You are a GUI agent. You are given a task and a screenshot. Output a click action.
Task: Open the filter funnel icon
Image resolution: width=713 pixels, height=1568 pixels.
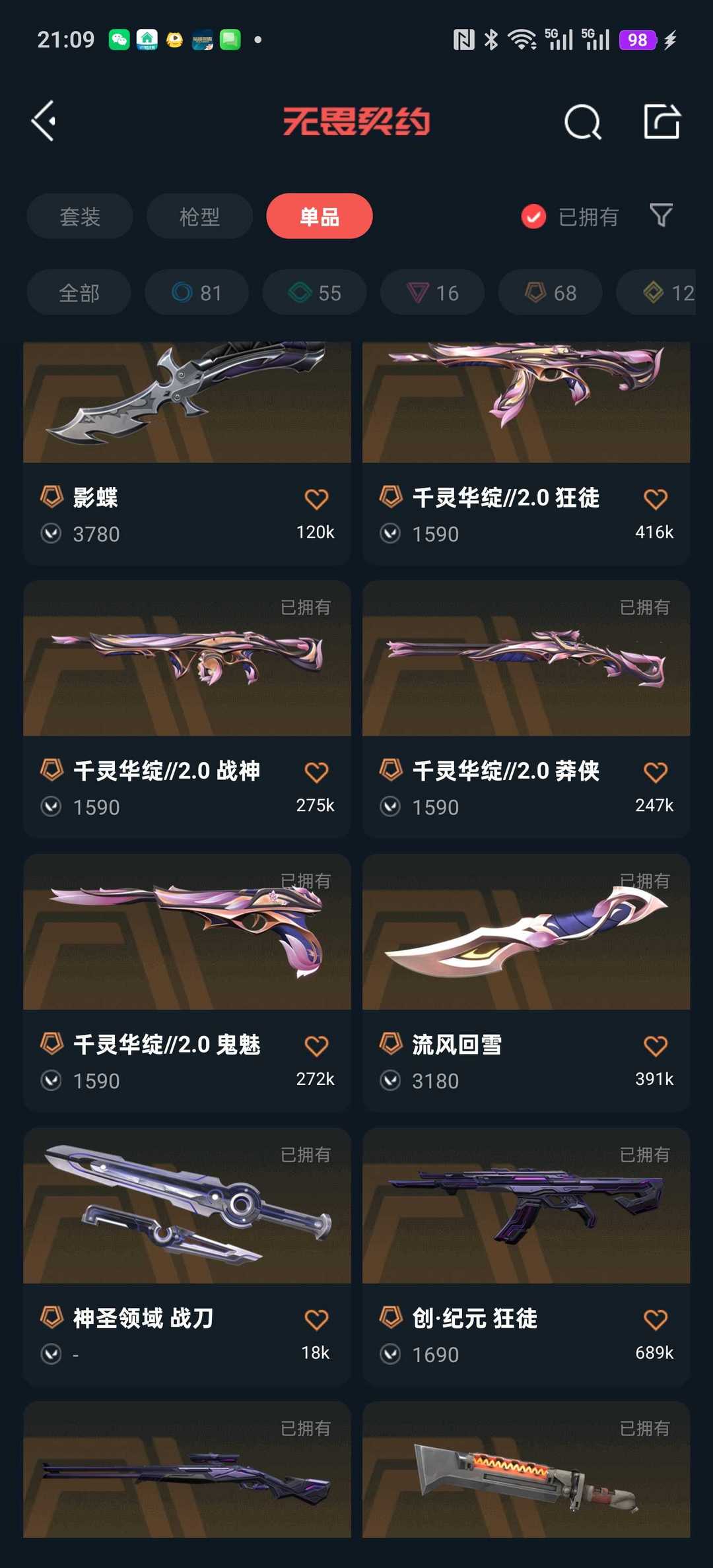[661, 215]
